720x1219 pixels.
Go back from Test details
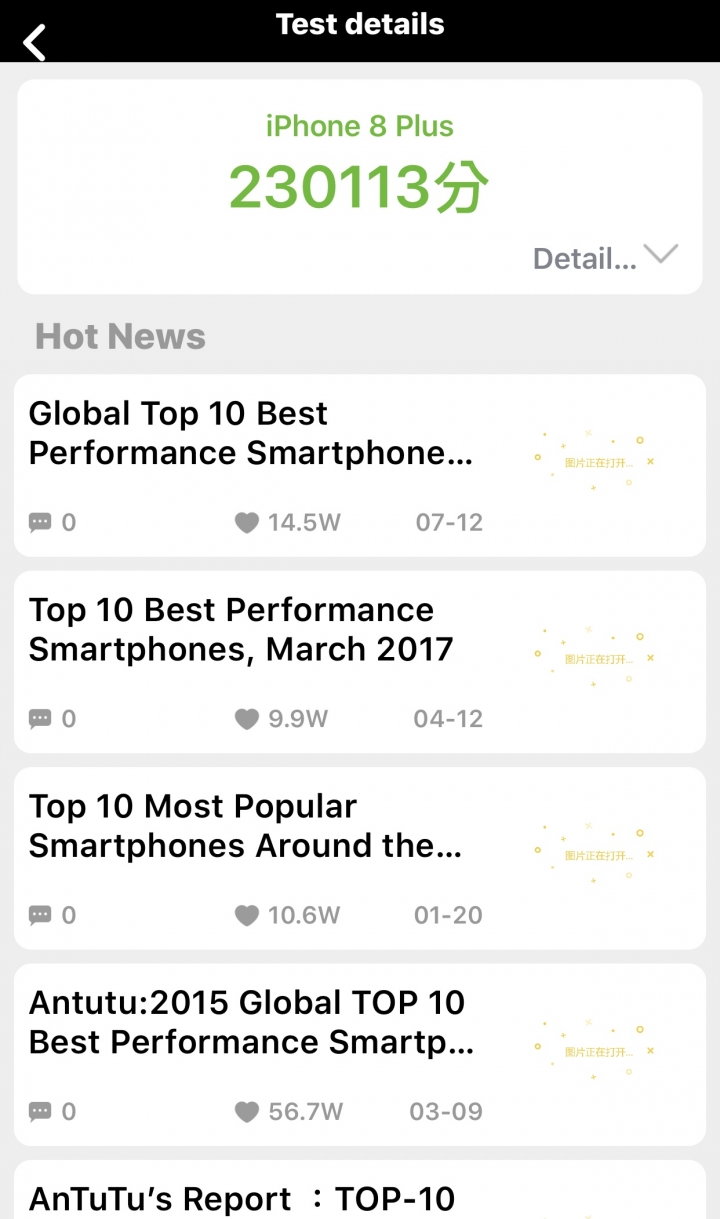(36, 42)
